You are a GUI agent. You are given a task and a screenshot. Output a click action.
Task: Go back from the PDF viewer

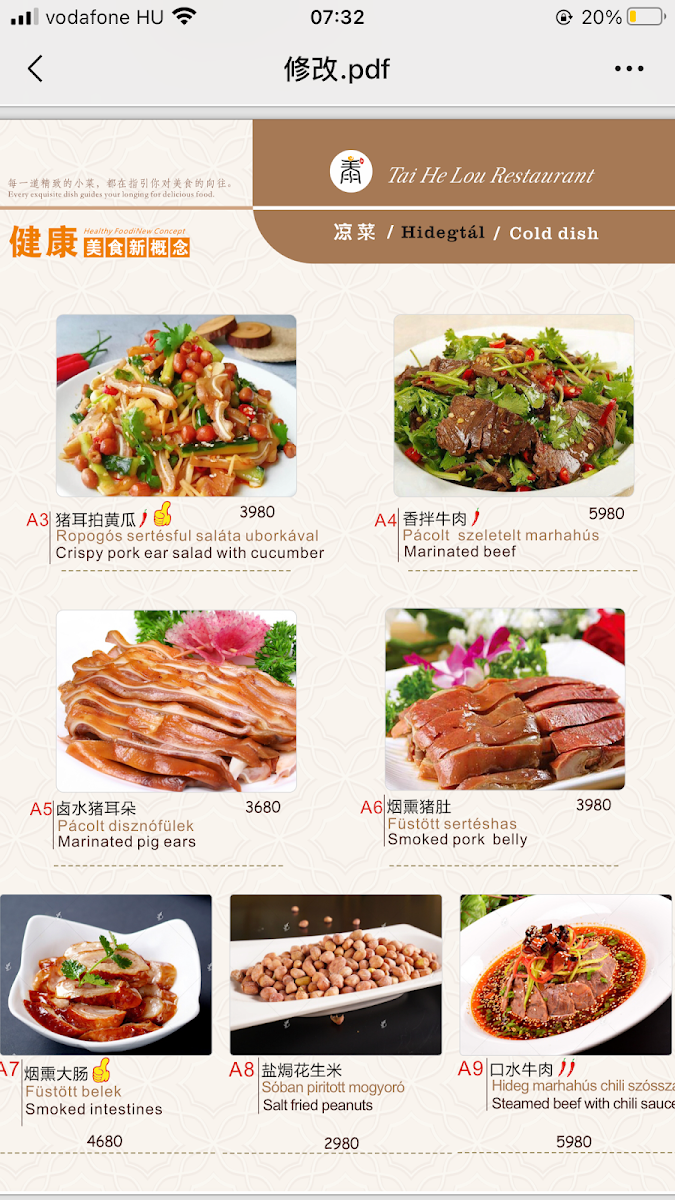pyautogui.click(x=36, y=69)
